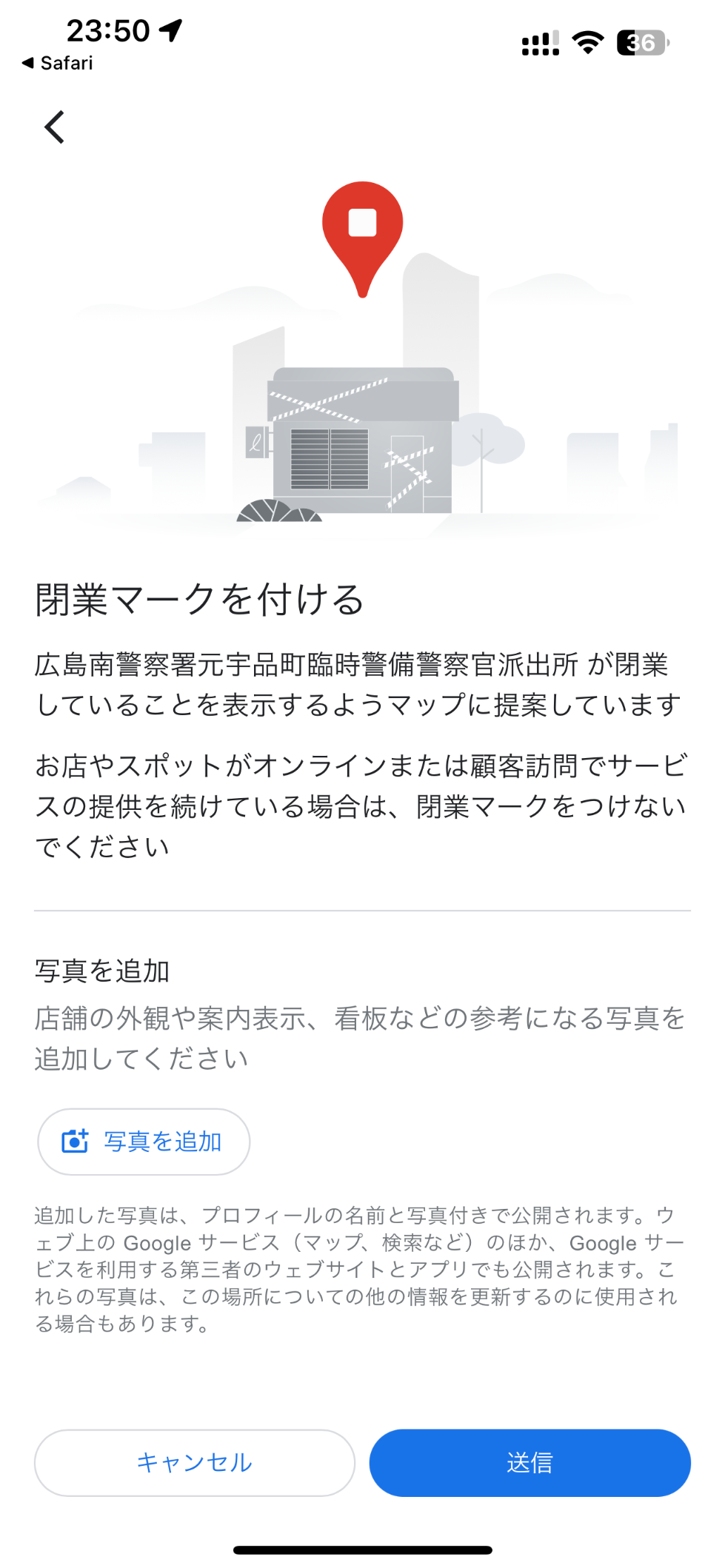Image resolution: width=725 pixels, height=1568 pixels.
Task: Return to Safari via the status bar link
Action: click(x=57, y=63)
